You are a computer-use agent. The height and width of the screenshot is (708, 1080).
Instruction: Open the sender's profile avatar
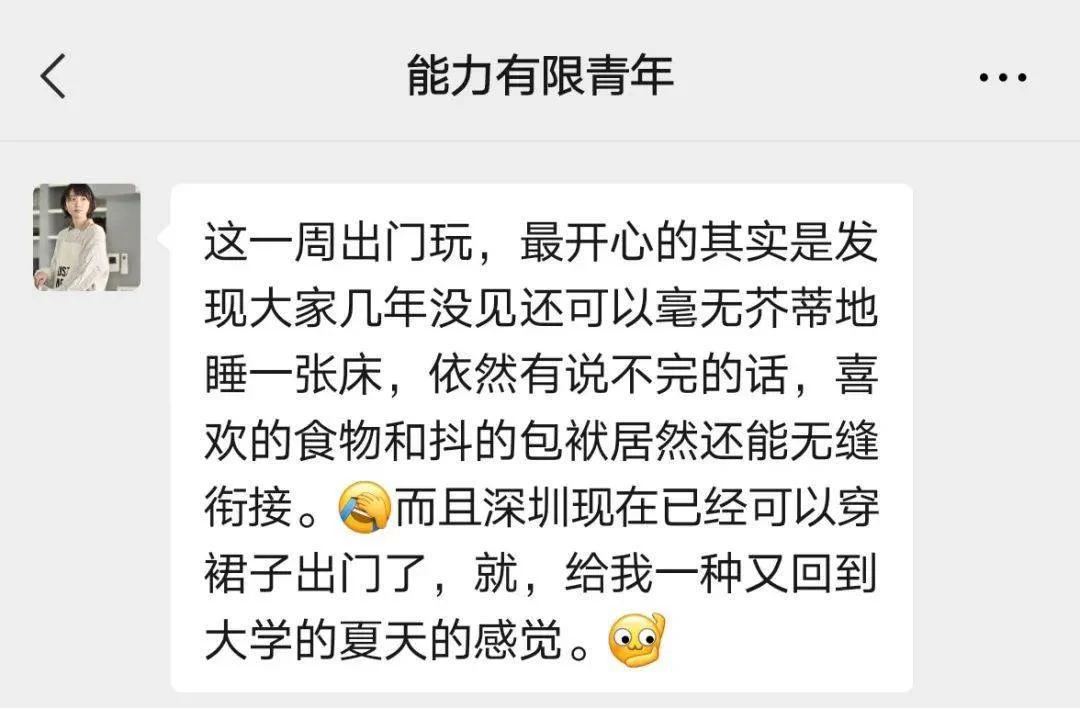pyautogui.click(x=87, y=237)
